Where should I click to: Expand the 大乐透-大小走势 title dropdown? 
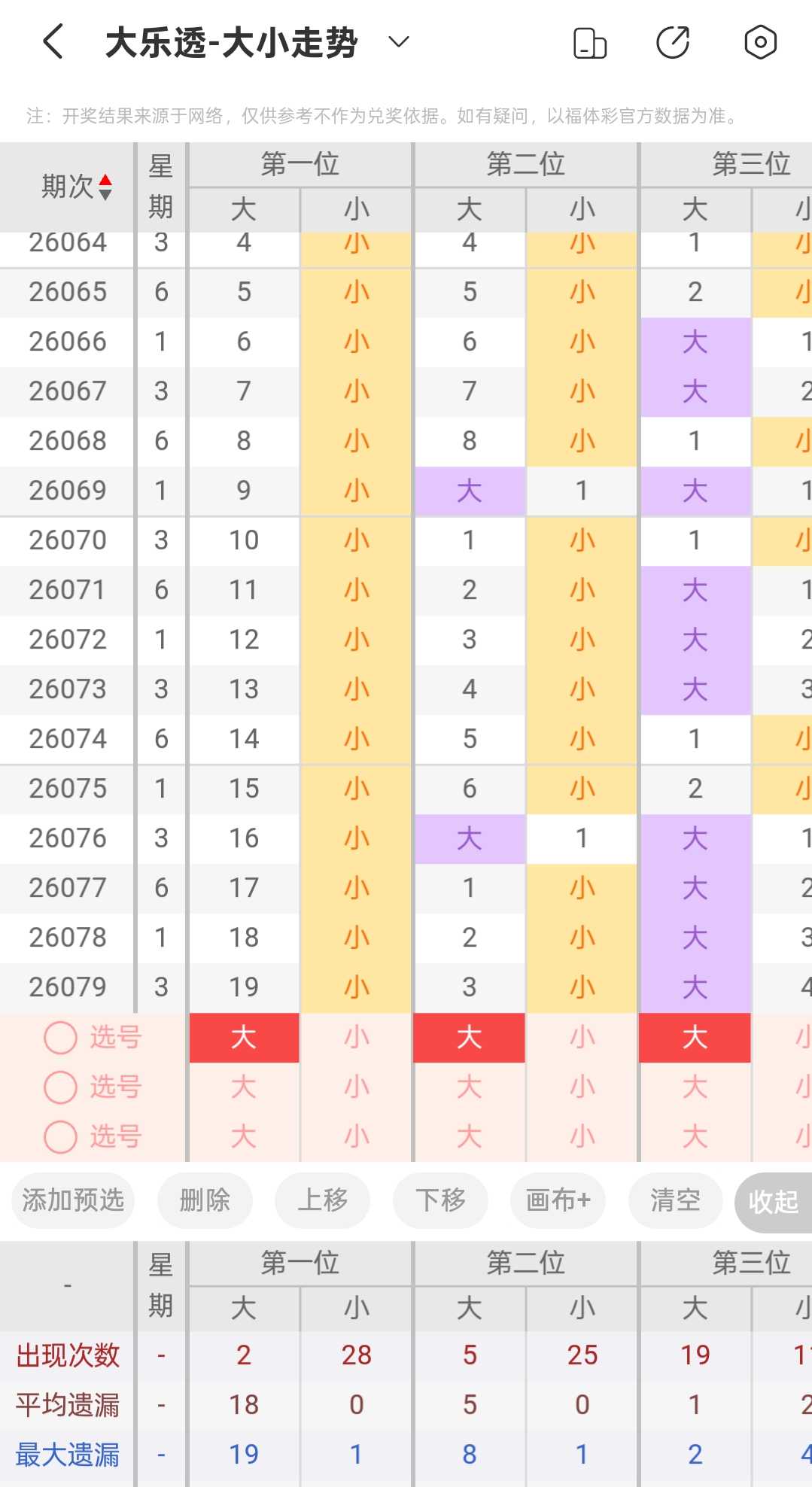coord(398,41)
